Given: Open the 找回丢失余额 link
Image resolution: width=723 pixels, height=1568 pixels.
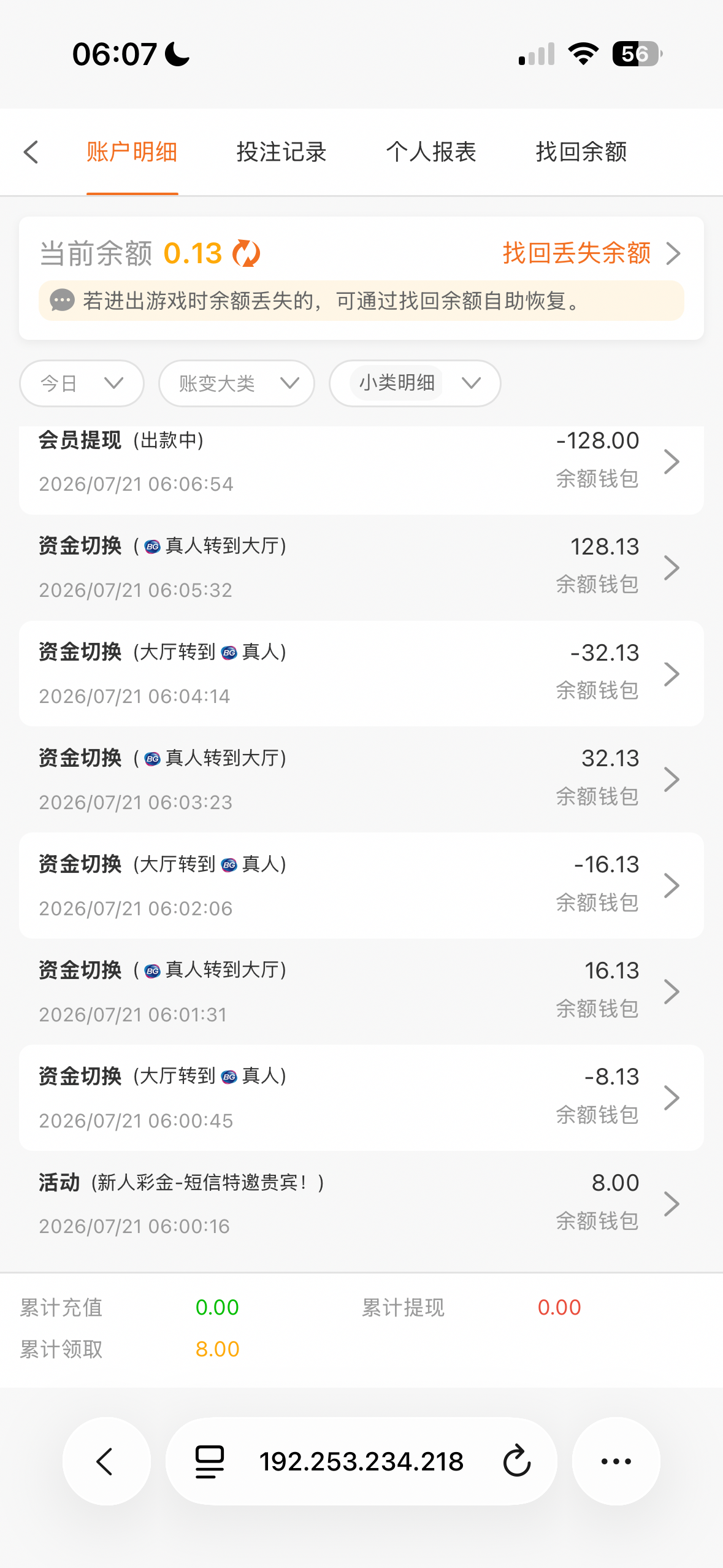Looking at the screenshot, I should 592,253.
